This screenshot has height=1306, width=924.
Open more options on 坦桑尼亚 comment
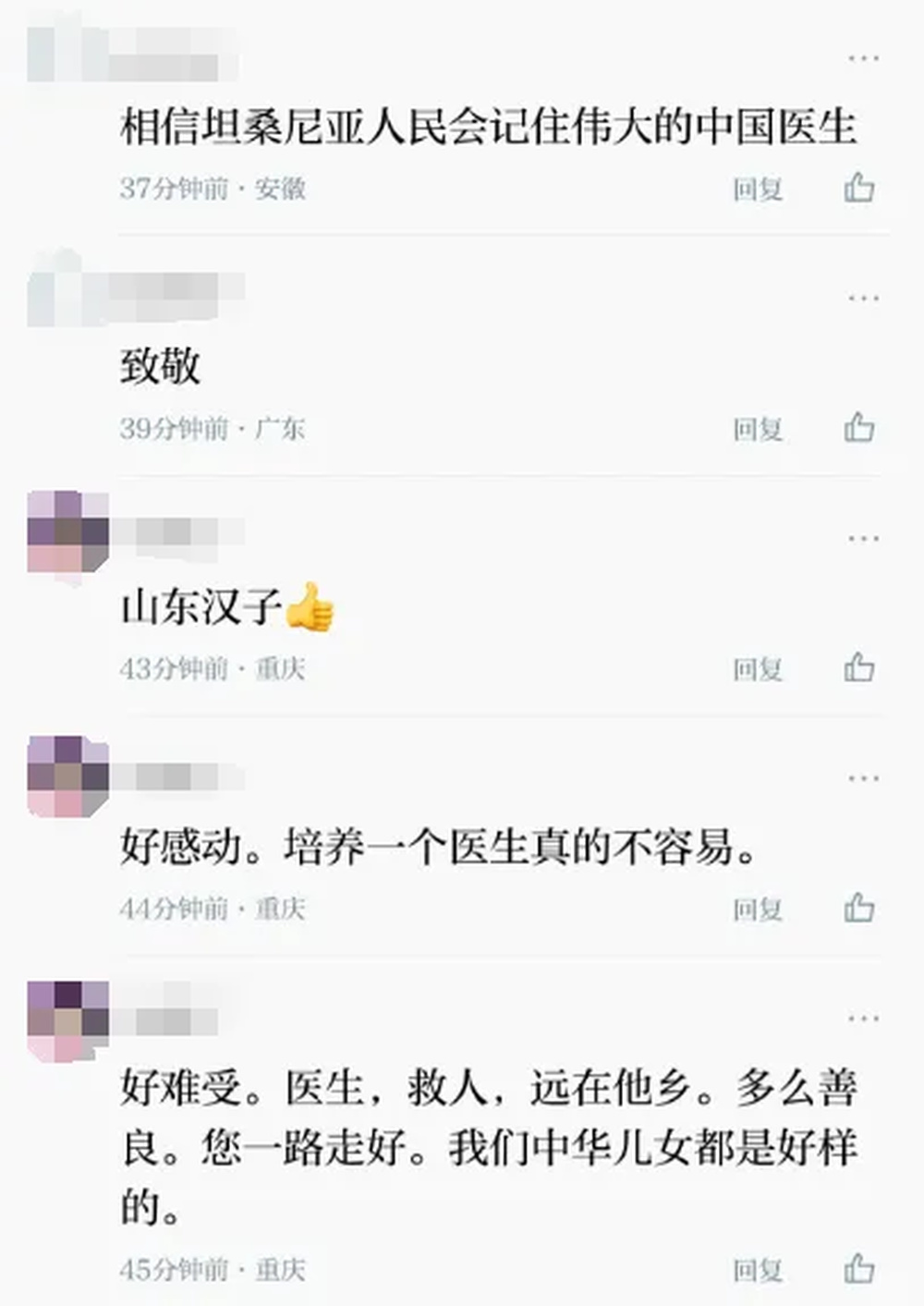click(x=863, y=58)
